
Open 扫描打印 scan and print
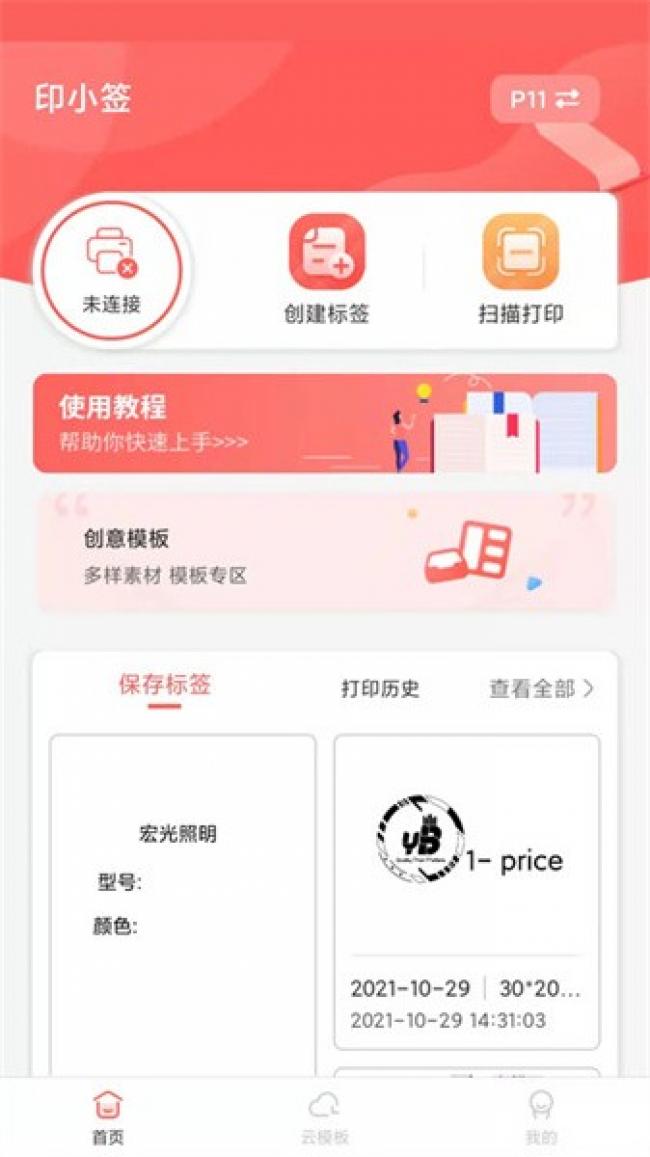coord(521,269)
